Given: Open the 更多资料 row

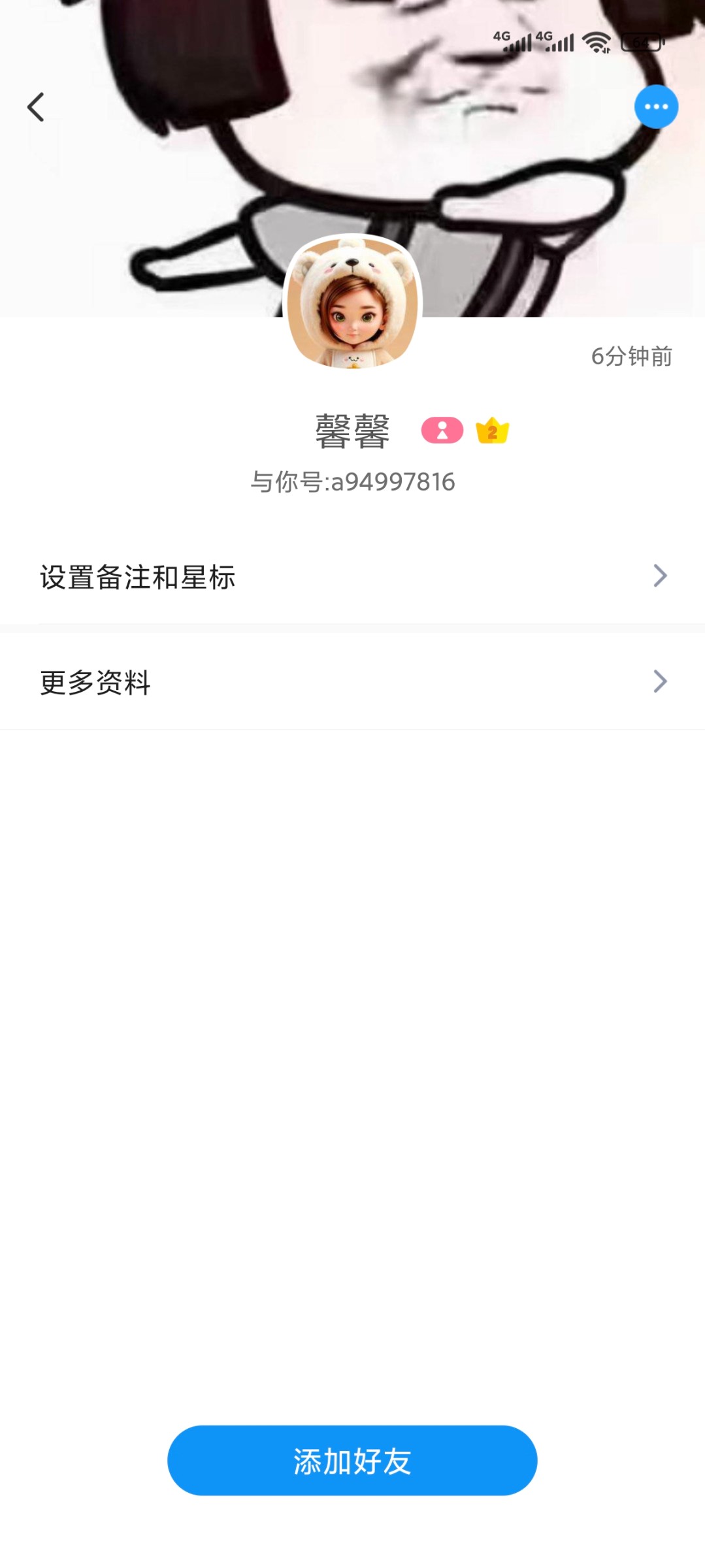Looking at the screenshot, I should pos(353,682).
